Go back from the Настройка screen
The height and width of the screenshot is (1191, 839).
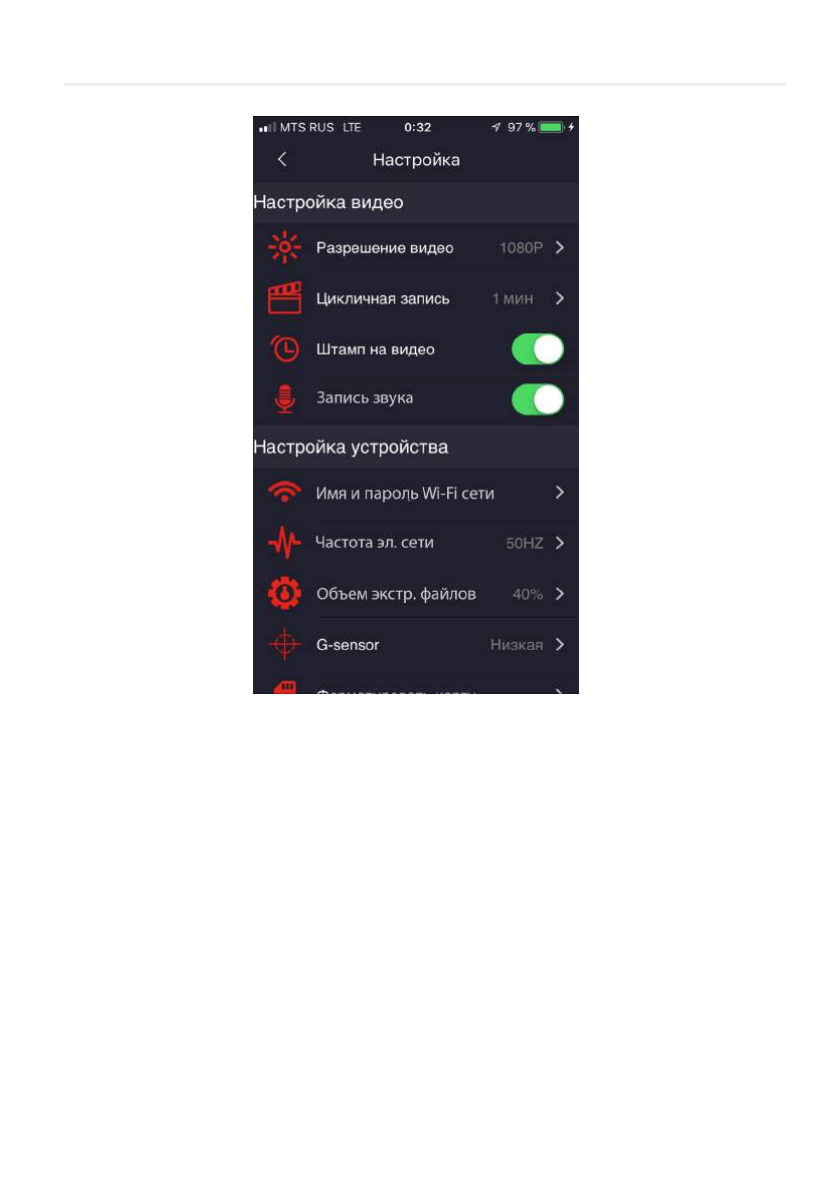coord(282,160)
